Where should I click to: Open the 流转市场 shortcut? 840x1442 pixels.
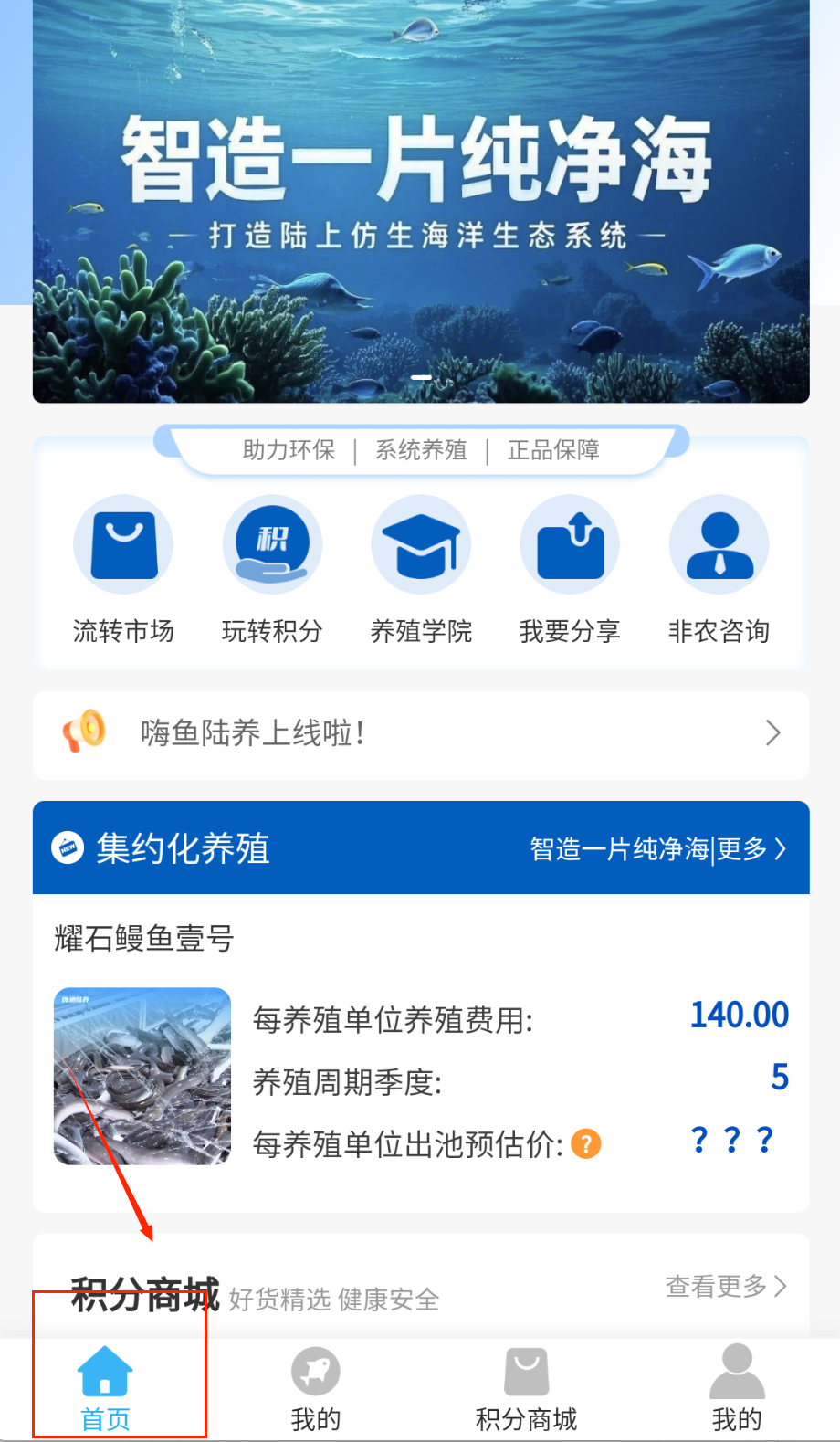pyautogui.click(x=123, y=568)
